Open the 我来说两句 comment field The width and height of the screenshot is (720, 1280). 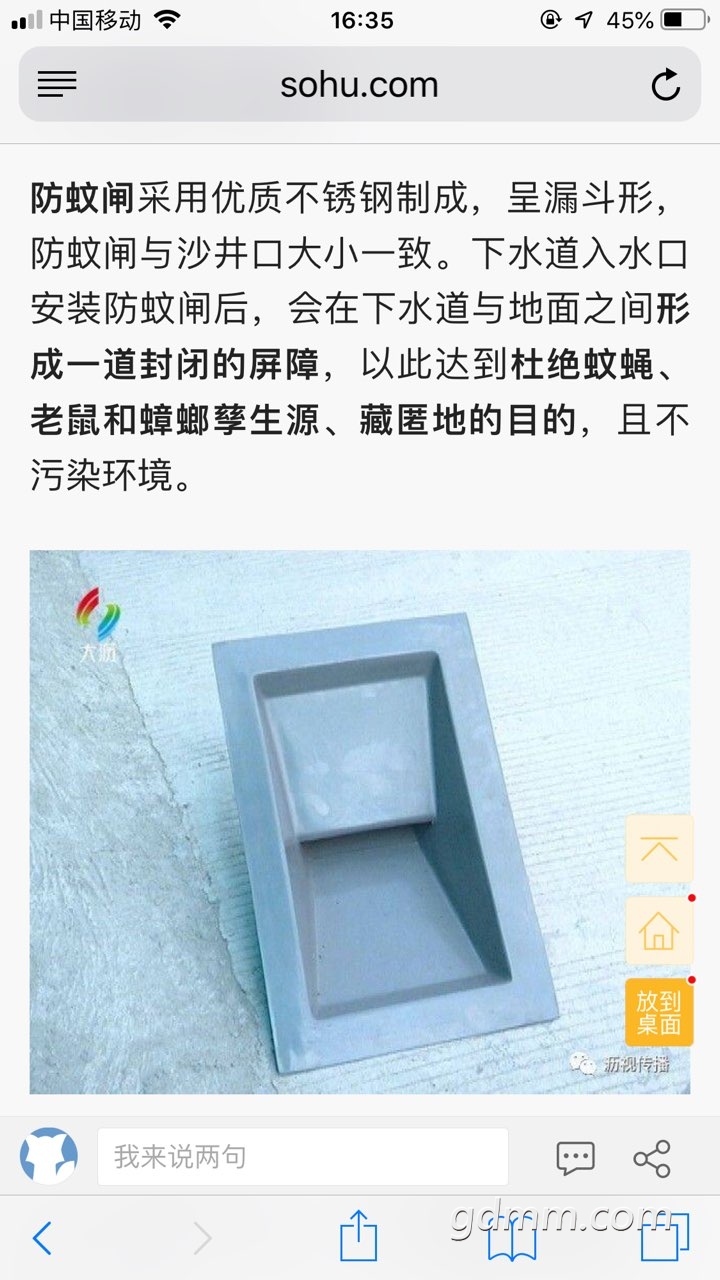[x=302, y=1157]
